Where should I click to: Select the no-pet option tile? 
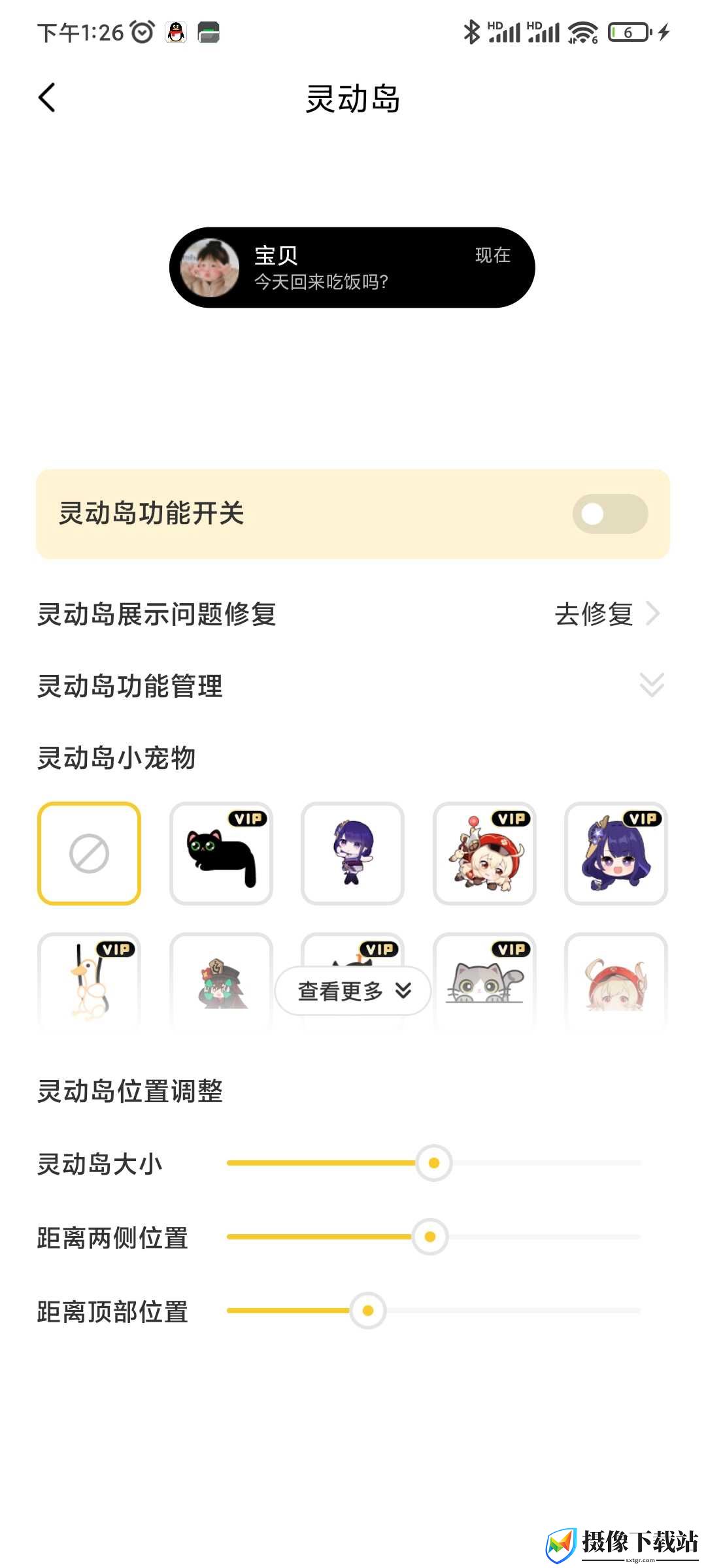90,853
